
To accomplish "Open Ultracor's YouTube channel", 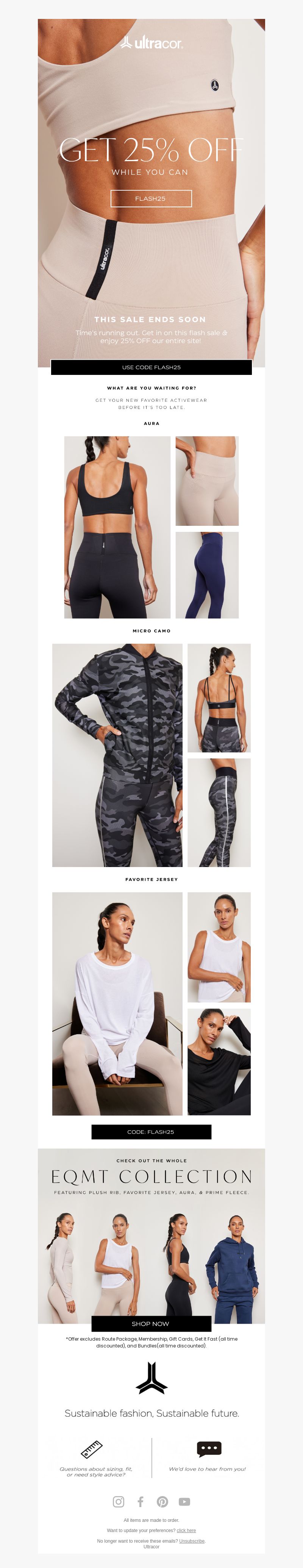I will (x=184, y=1502).
